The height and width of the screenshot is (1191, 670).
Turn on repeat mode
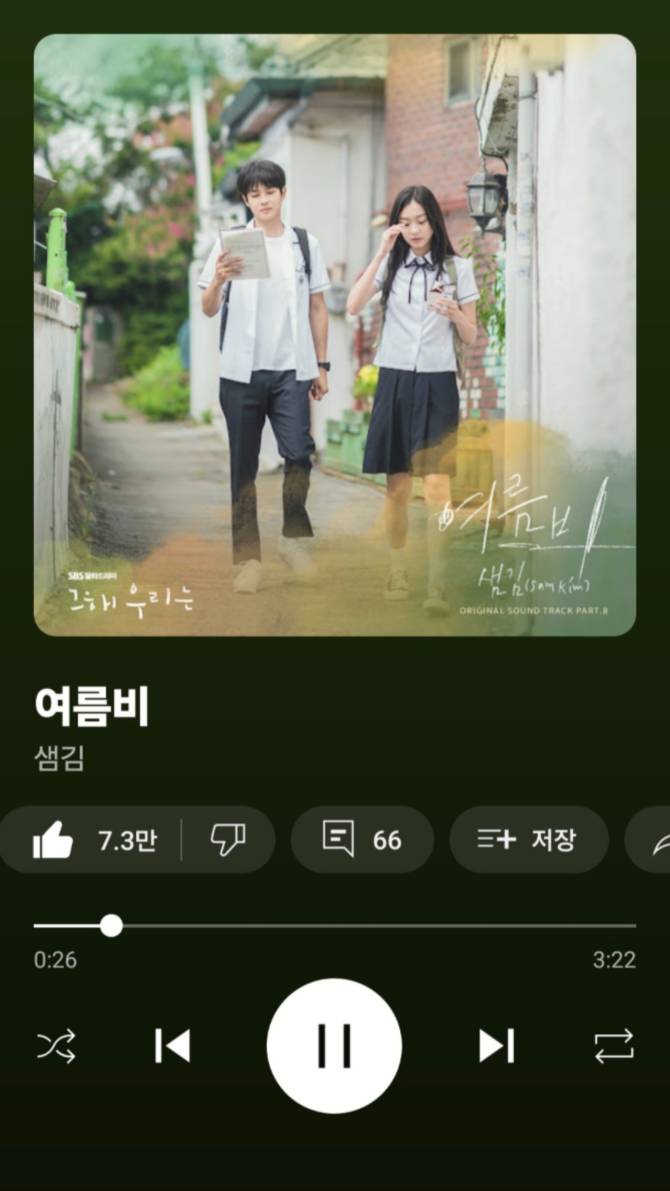pos(613,1047)
